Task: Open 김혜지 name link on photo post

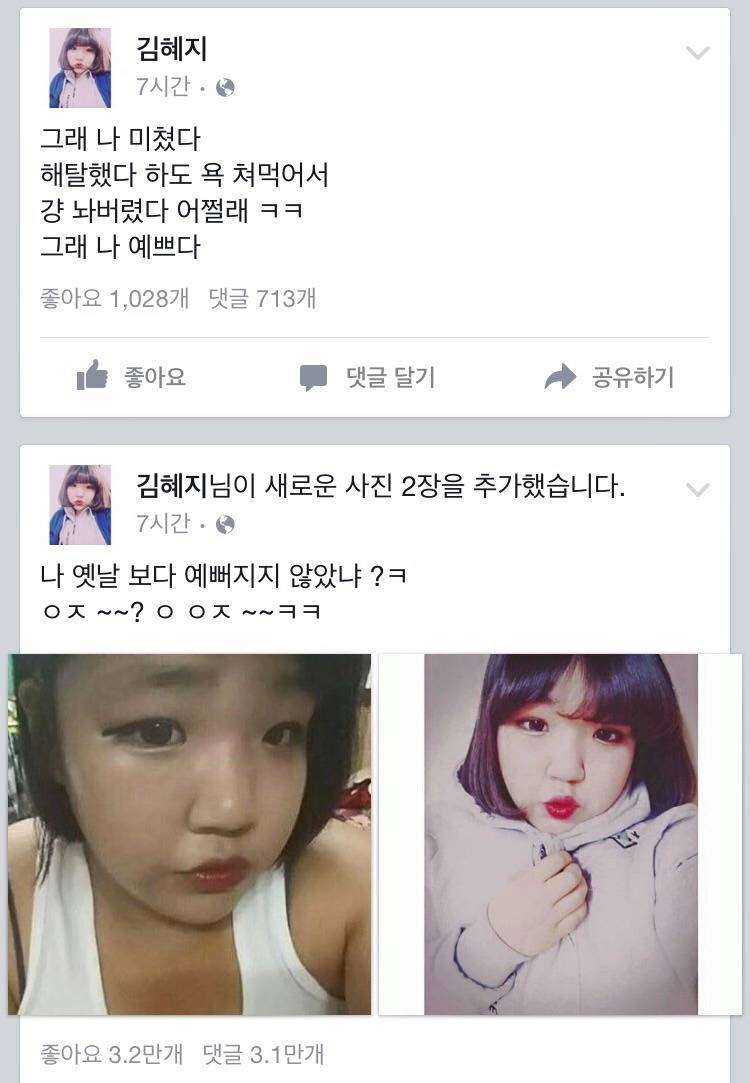Action: point(171,486)
